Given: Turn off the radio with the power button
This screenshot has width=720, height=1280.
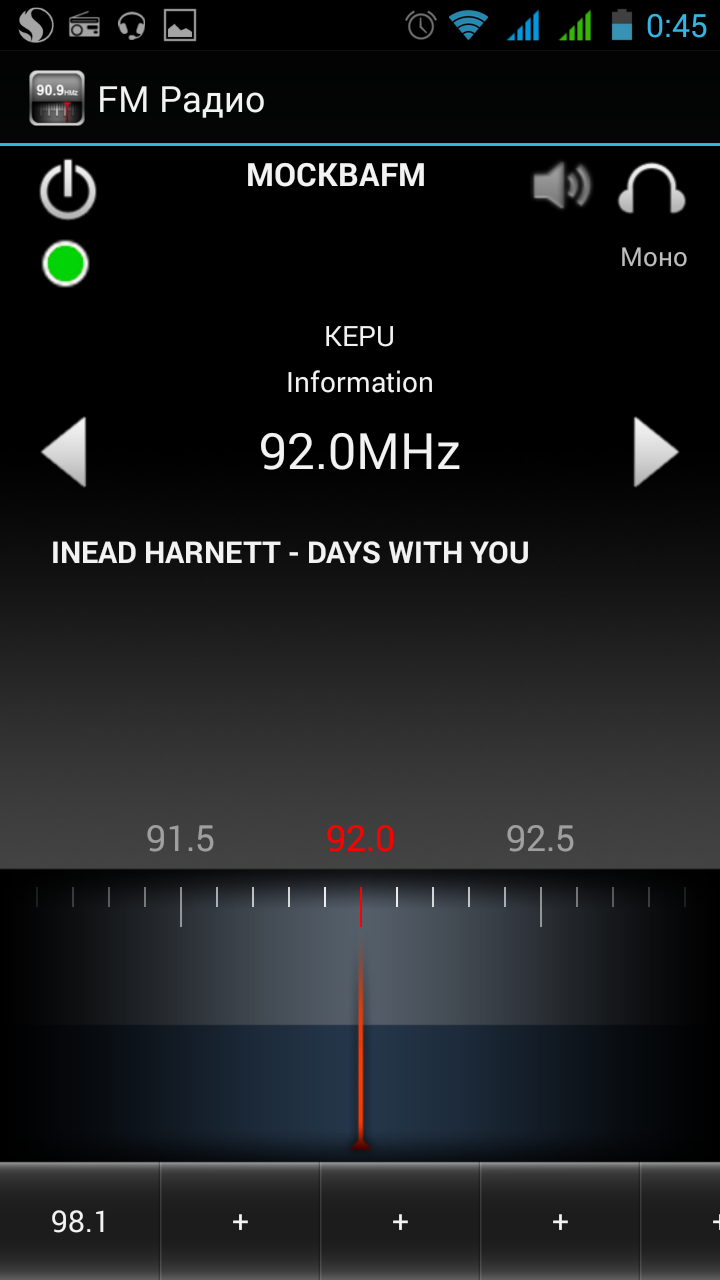Looking at the screenshot, I should pyautogui.click(x=67, y=190).
